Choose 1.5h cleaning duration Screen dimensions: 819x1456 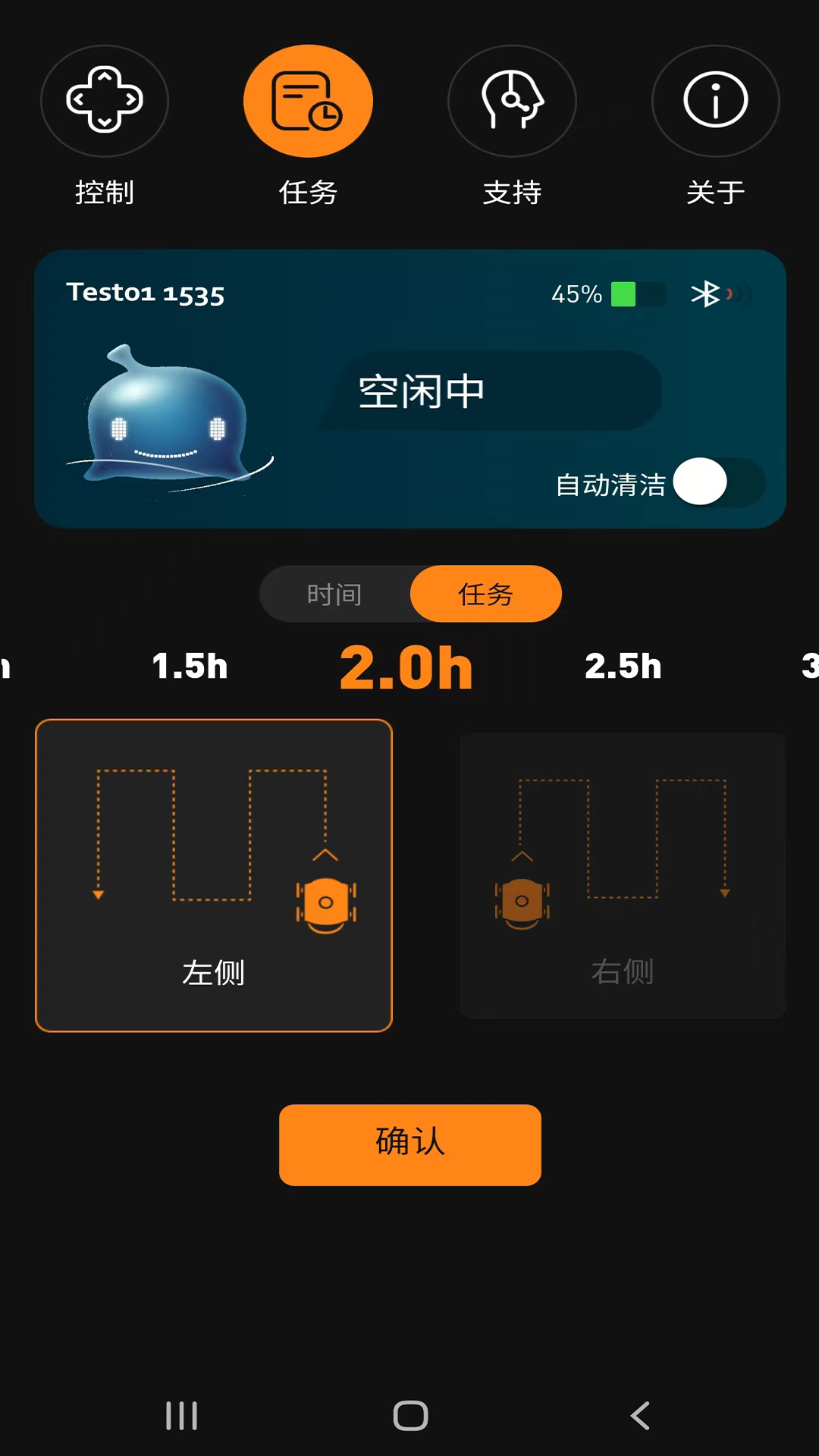pos(190,667)
